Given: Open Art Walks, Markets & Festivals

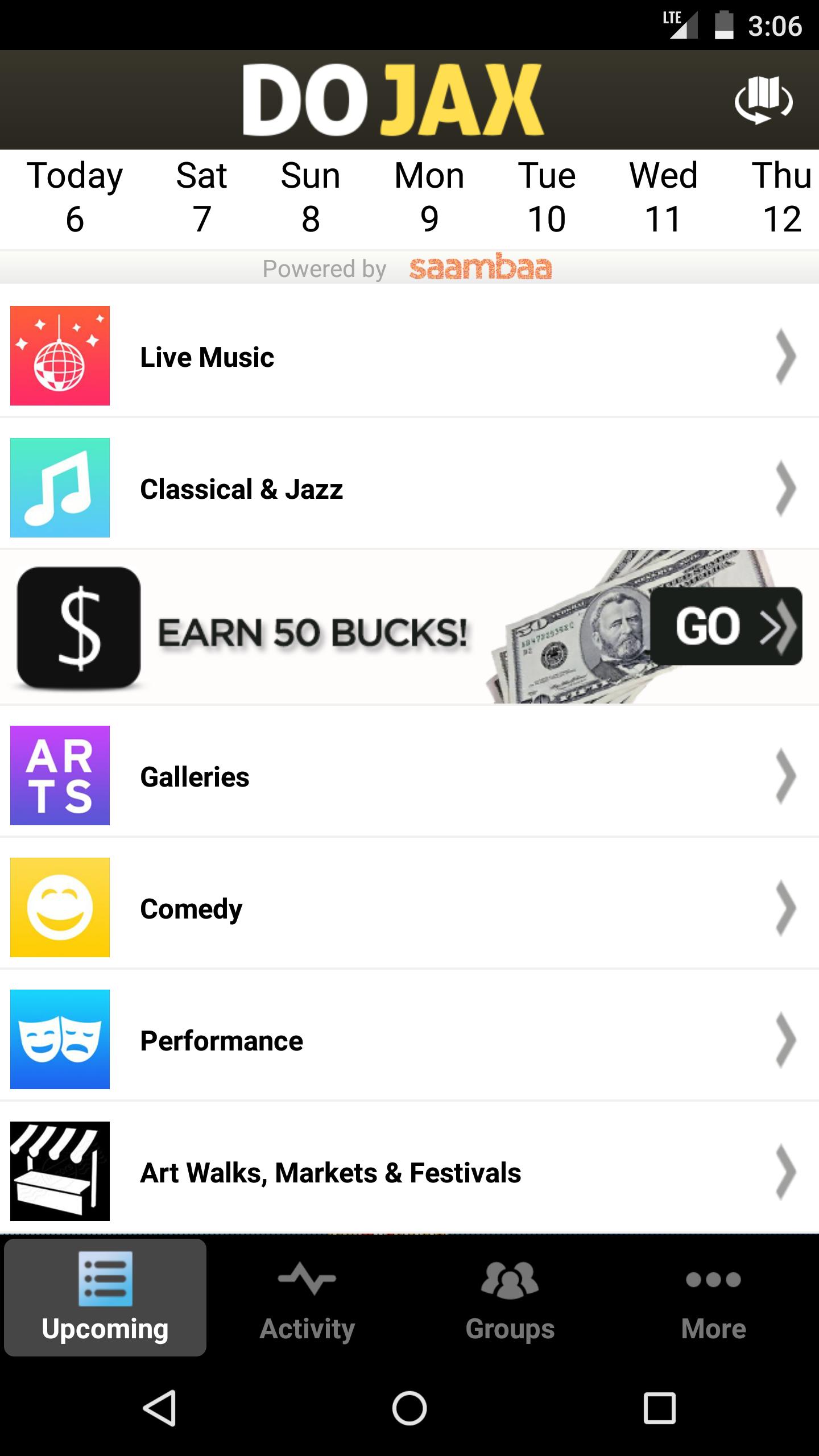Looking at the screenshot, I should pyautogui.click(x=409, y=1172).
